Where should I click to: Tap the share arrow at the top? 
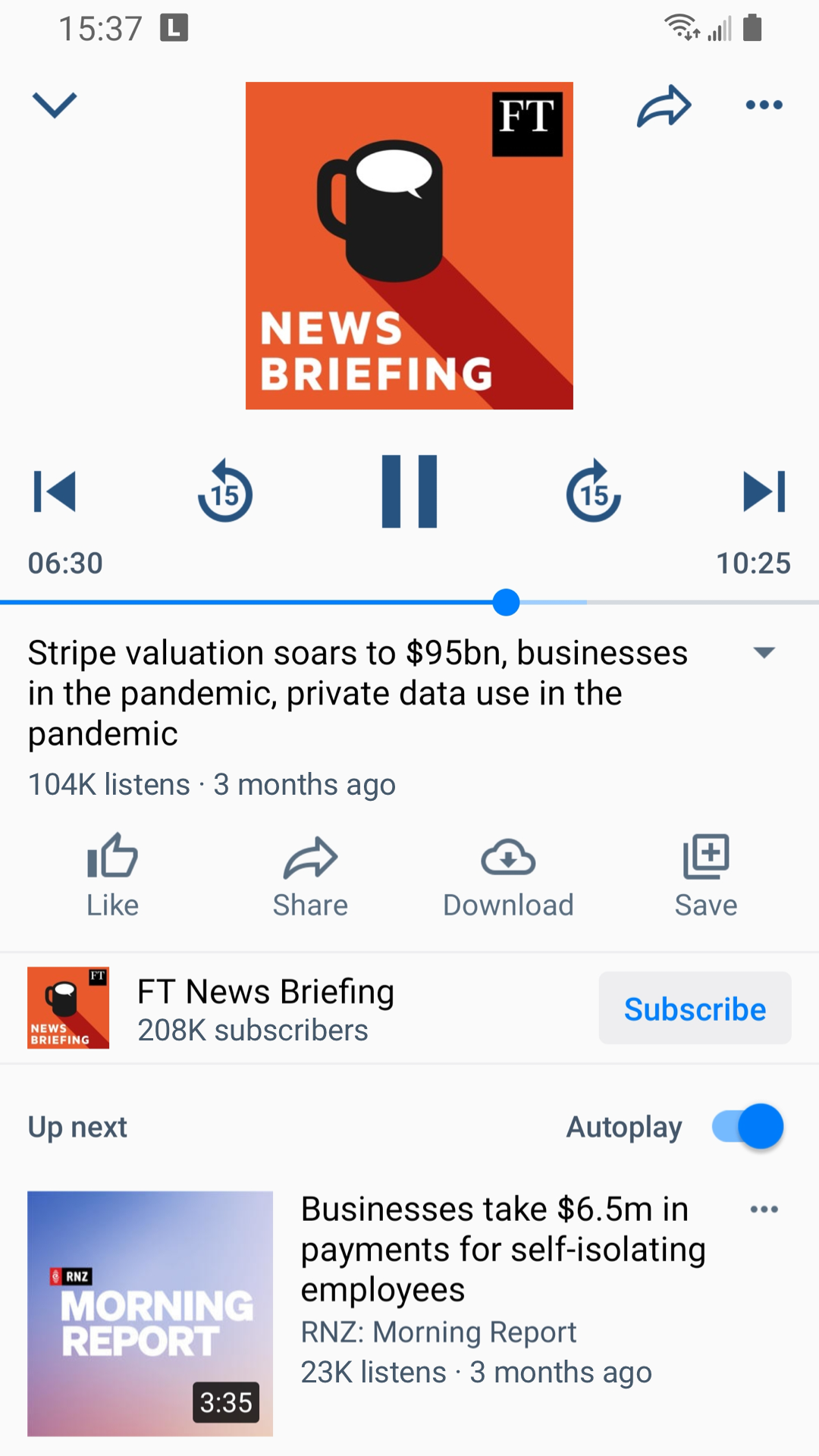click(x=664, y=106)
